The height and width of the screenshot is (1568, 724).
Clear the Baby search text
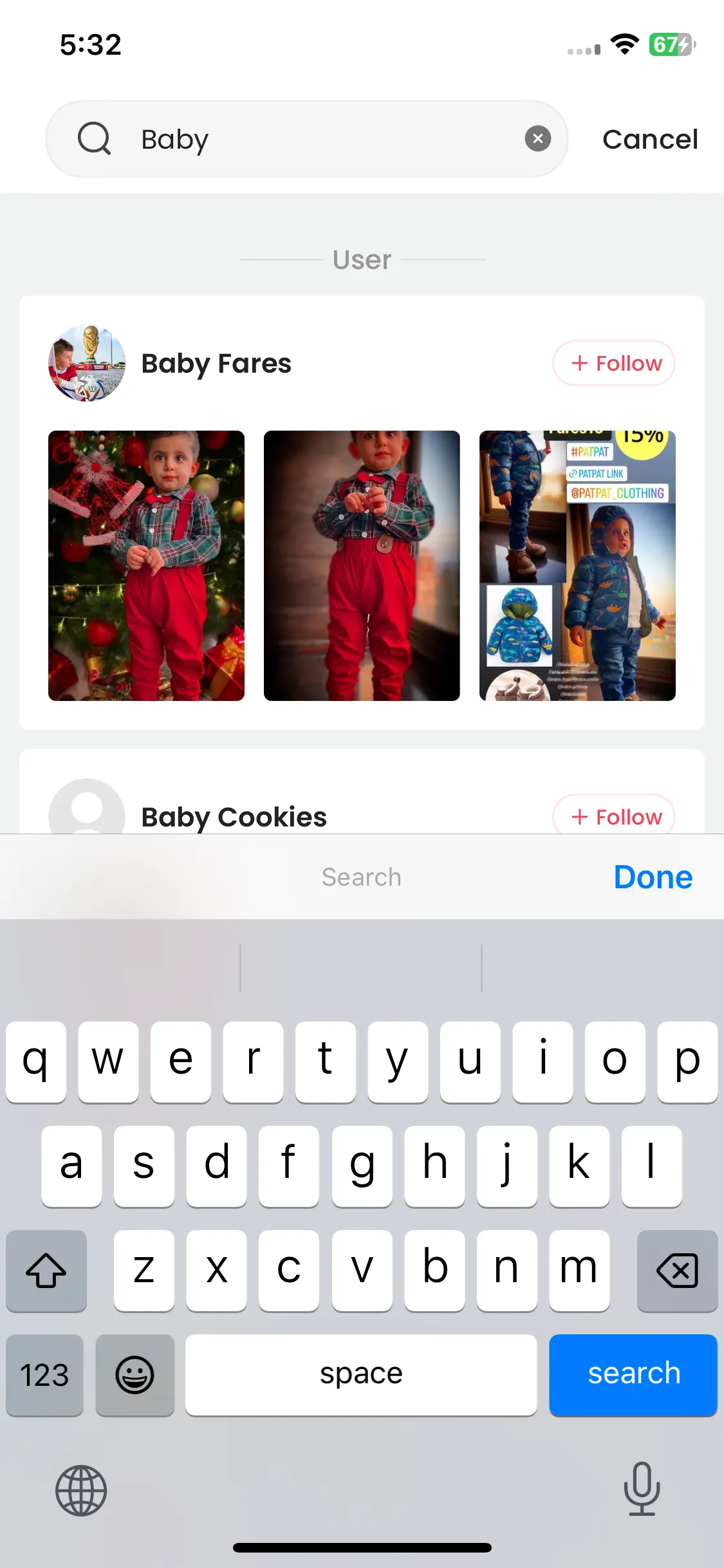click(537, 138)
